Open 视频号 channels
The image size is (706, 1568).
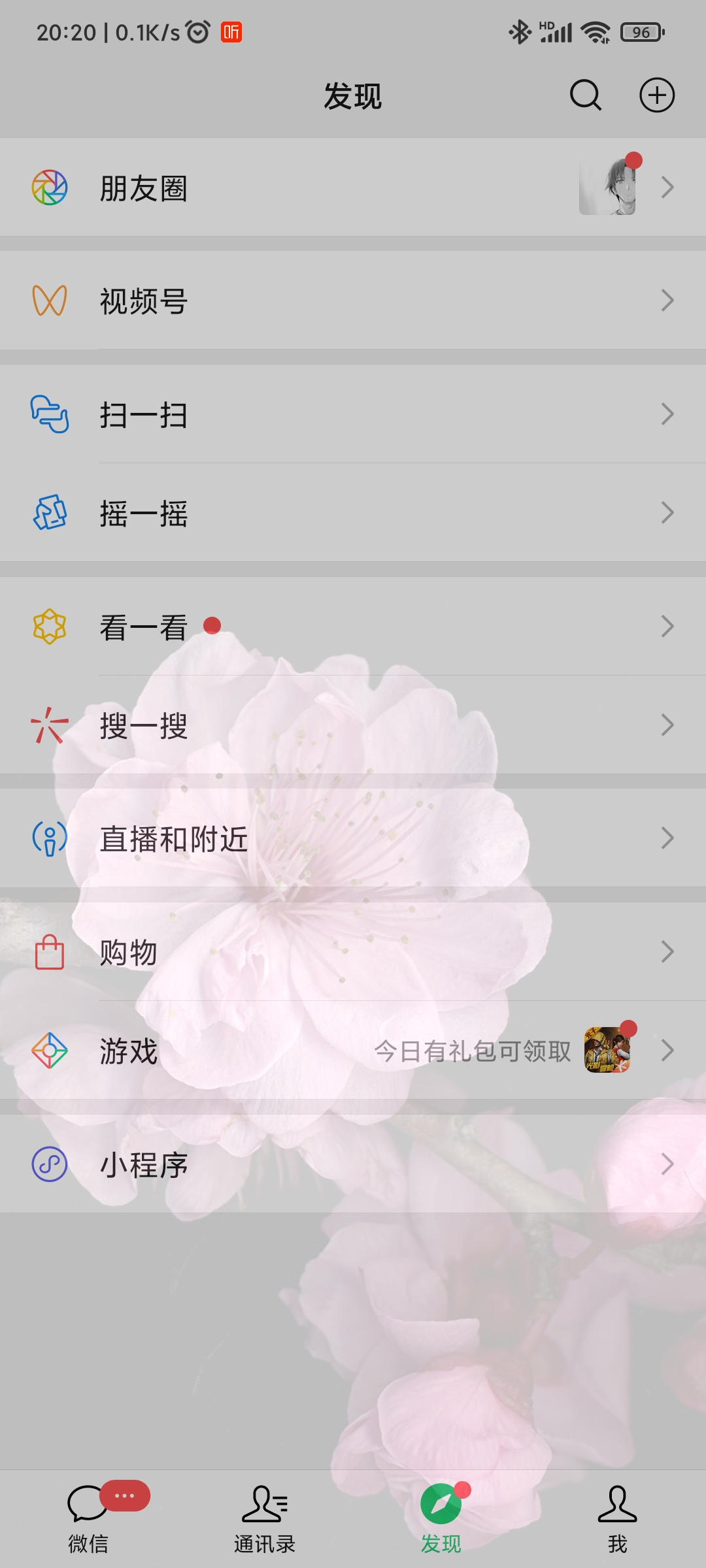click(353, 301)
